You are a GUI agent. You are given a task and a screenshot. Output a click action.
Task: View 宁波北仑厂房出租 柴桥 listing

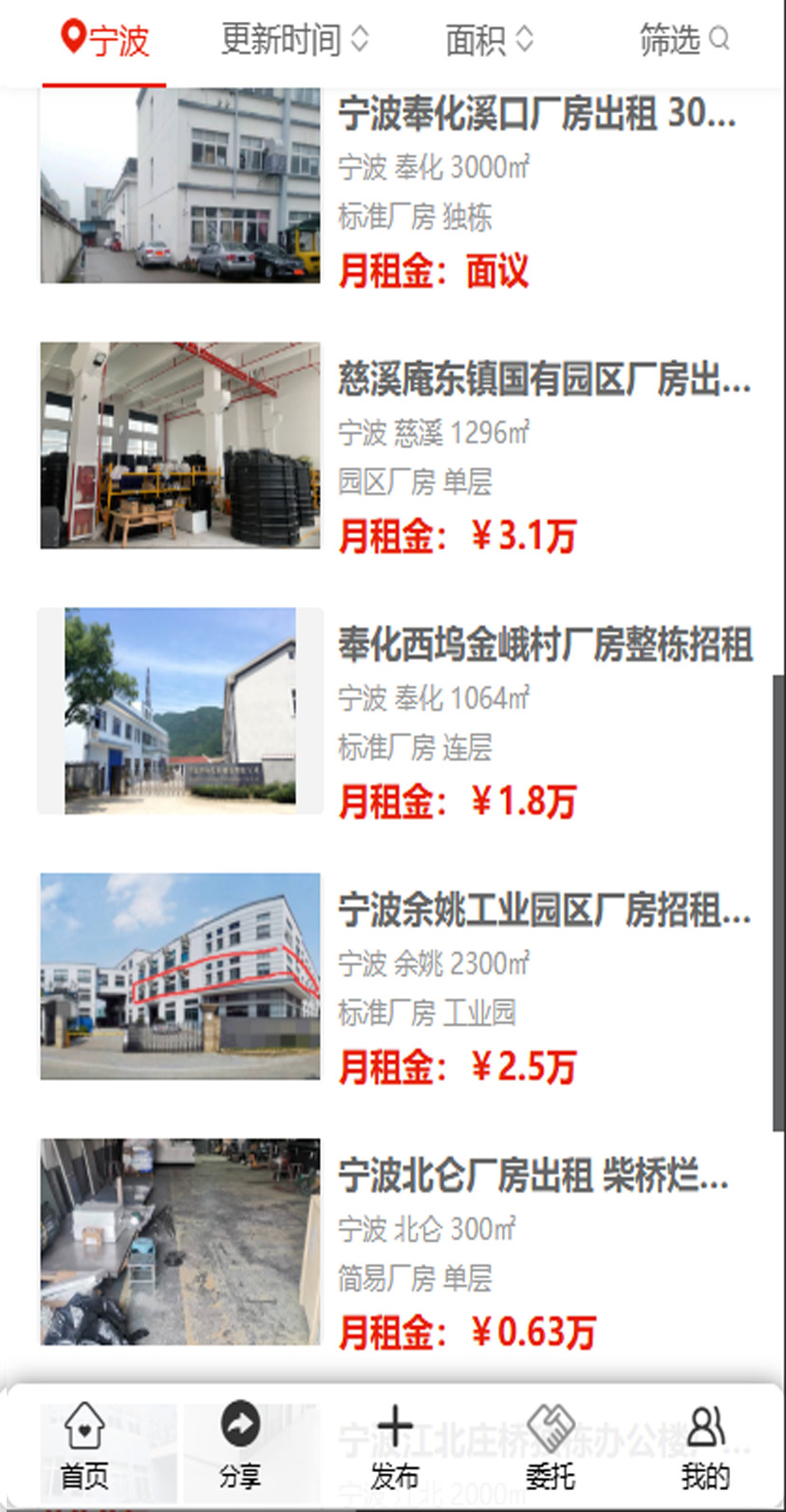[533, 1176]
